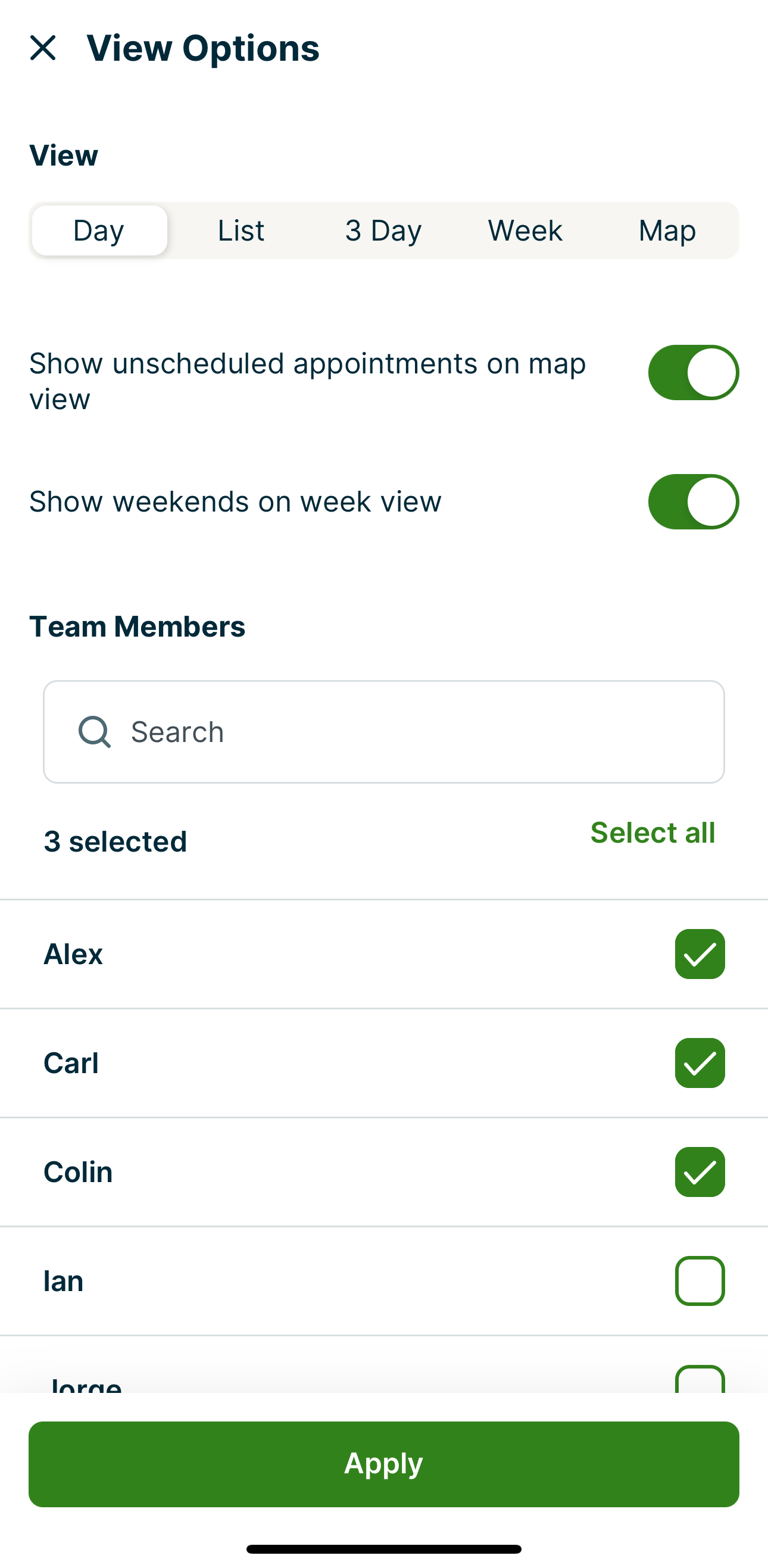Click the search magnifier icon
The height and width of the screenshot is (1568, 768).
pos(94,731)
